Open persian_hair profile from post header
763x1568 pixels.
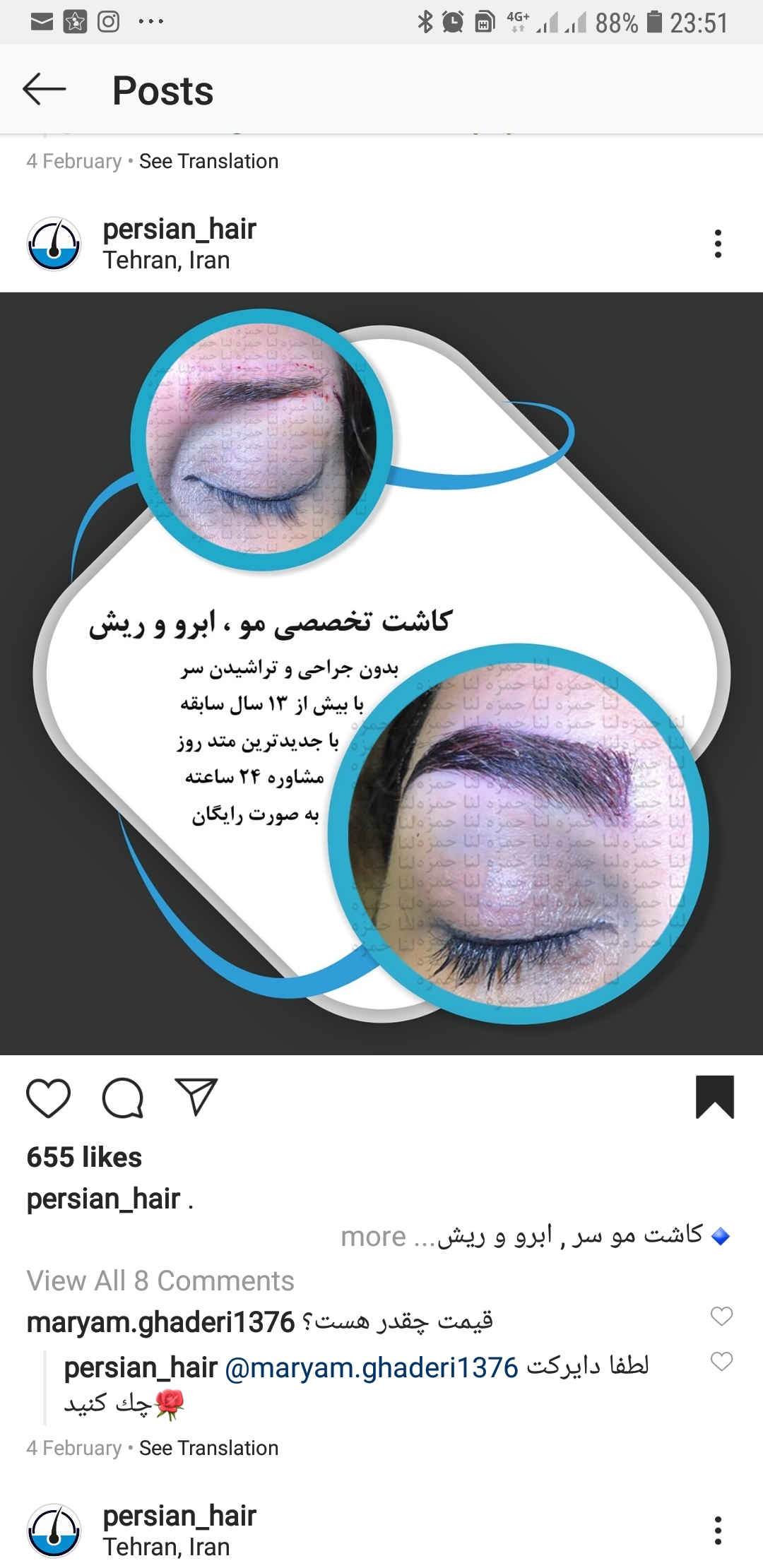point(179,230)
